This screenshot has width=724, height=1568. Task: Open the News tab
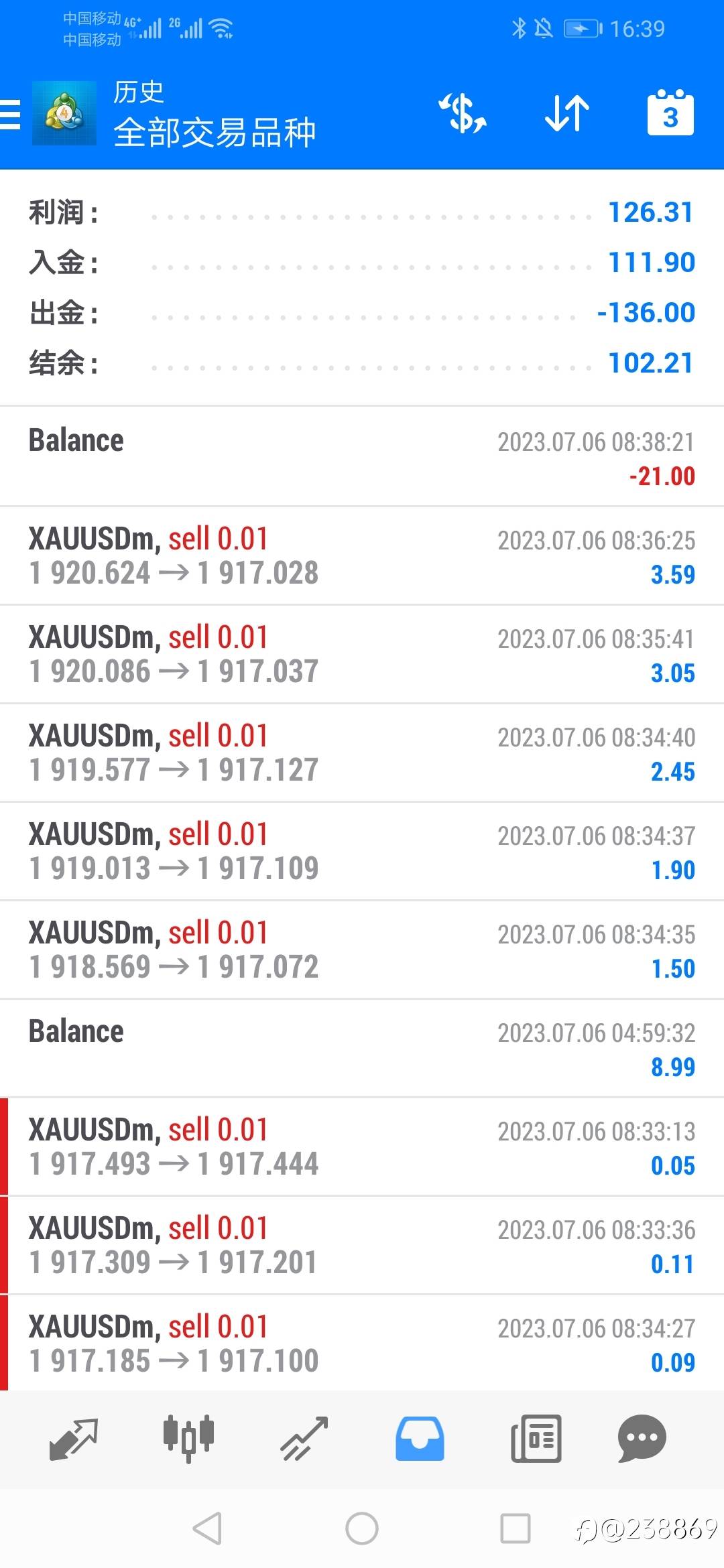[536, 1439]
